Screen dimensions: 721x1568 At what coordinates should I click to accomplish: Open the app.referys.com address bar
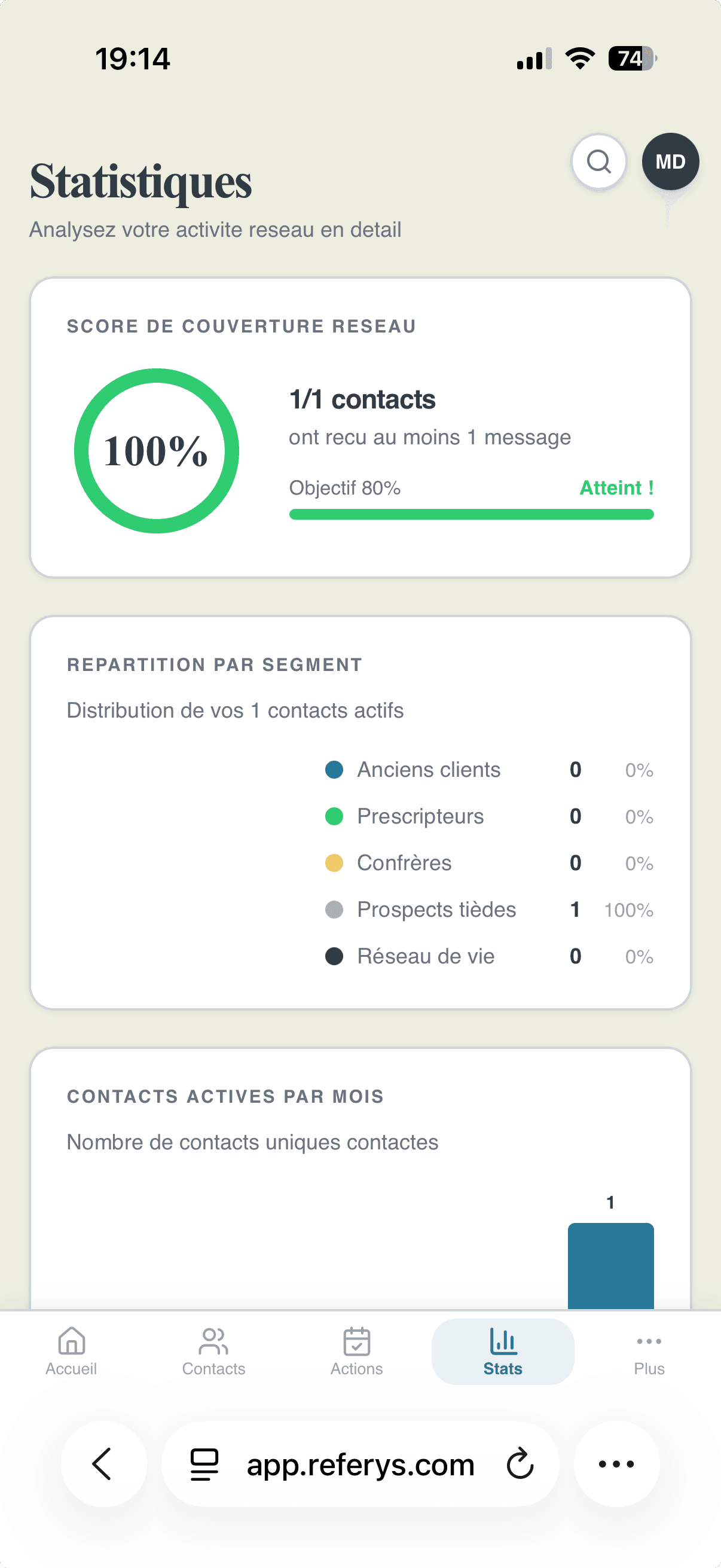[360, 1465]
